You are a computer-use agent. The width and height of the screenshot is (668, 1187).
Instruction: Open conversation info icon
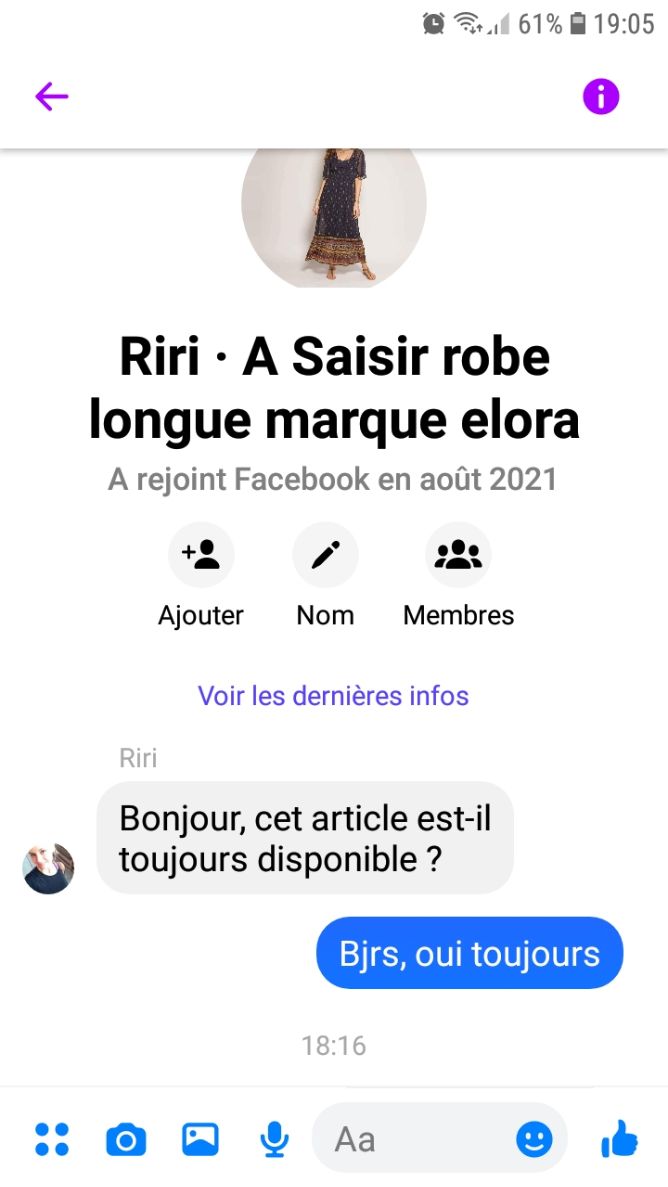coord(601,97)
